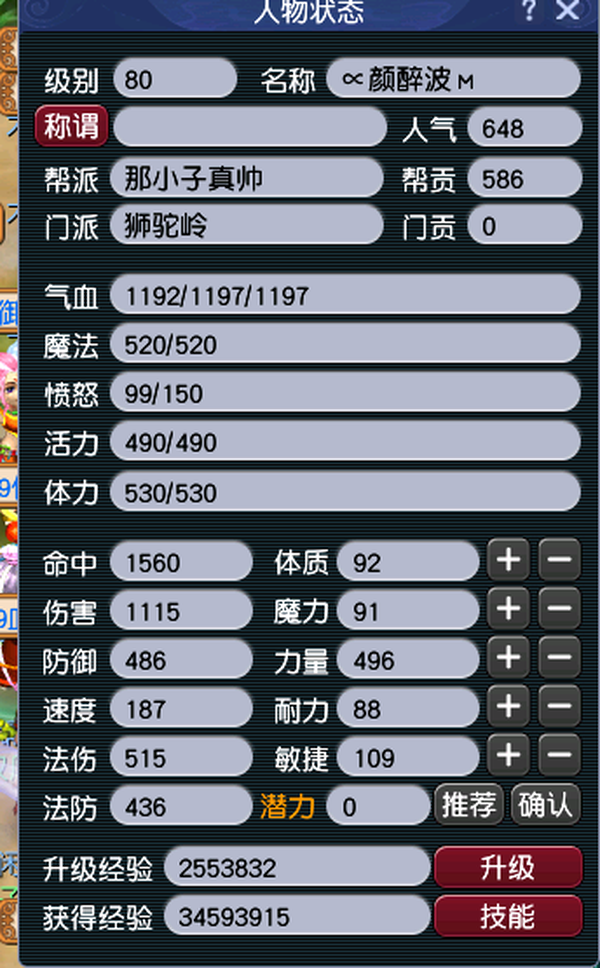
Task: Subtract a point from 力量
Action: (x=559, y=658)
